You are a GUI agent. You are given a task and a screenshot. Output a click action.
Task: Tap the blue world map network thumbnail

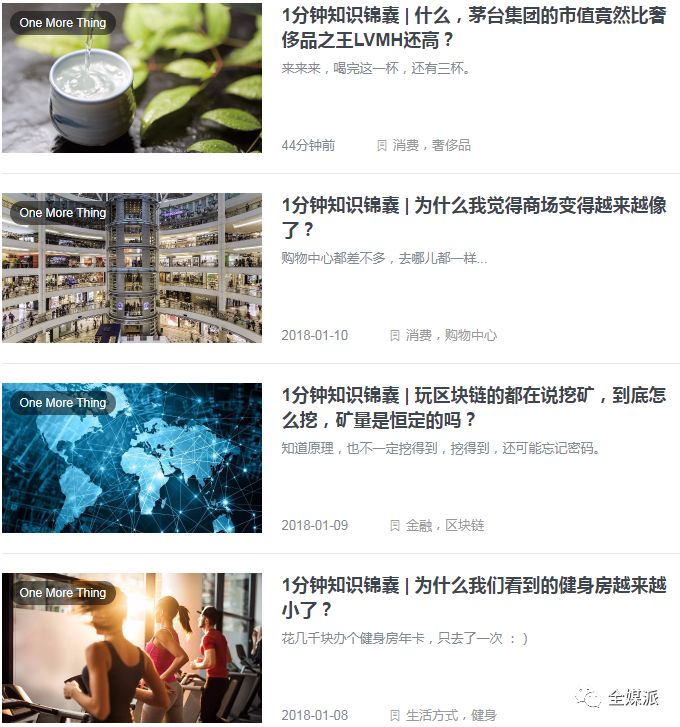pos(132,458)
